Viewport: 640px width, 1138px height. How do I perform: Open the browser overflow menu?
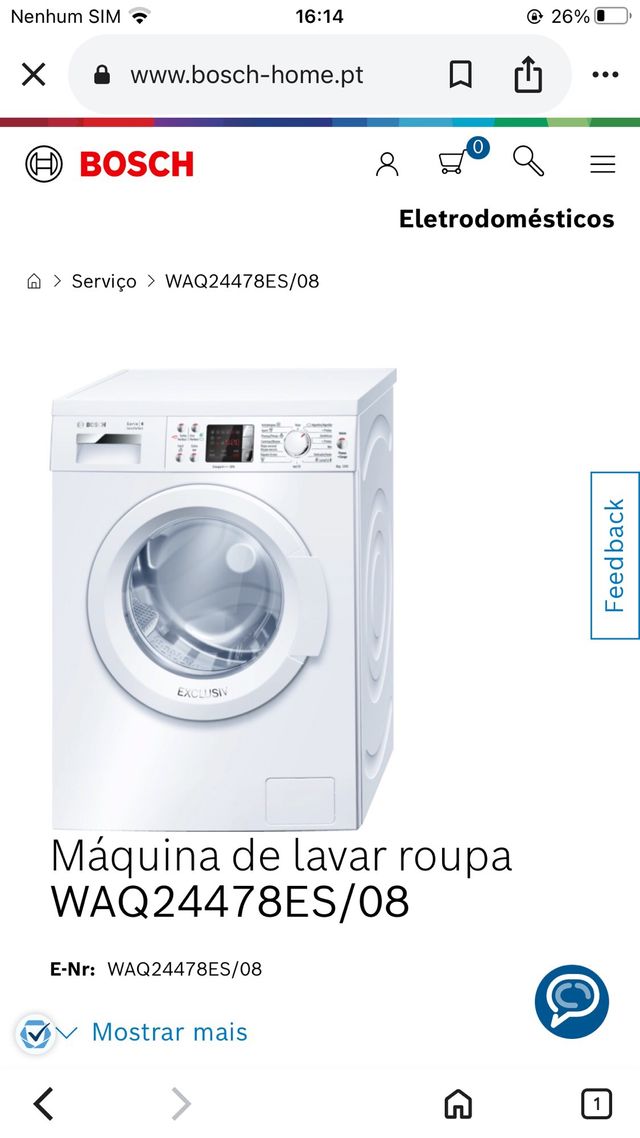(605, 75)
